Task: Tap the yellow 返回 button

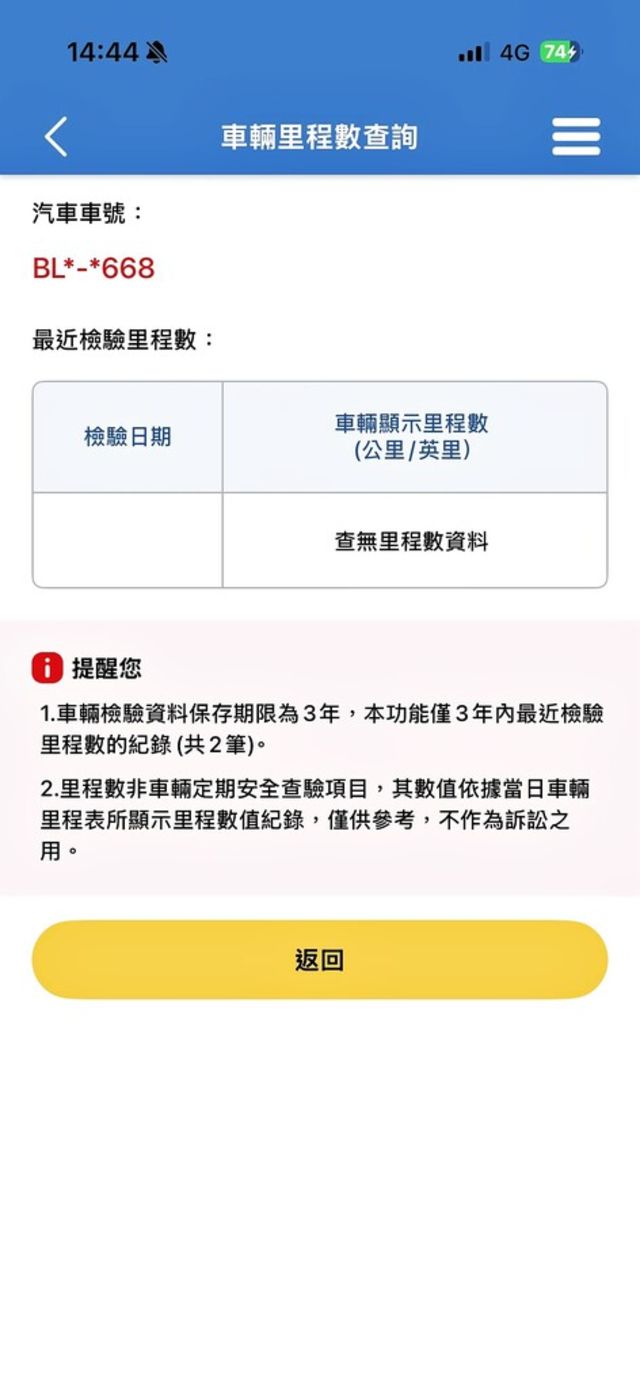Action: coord(319,960)
